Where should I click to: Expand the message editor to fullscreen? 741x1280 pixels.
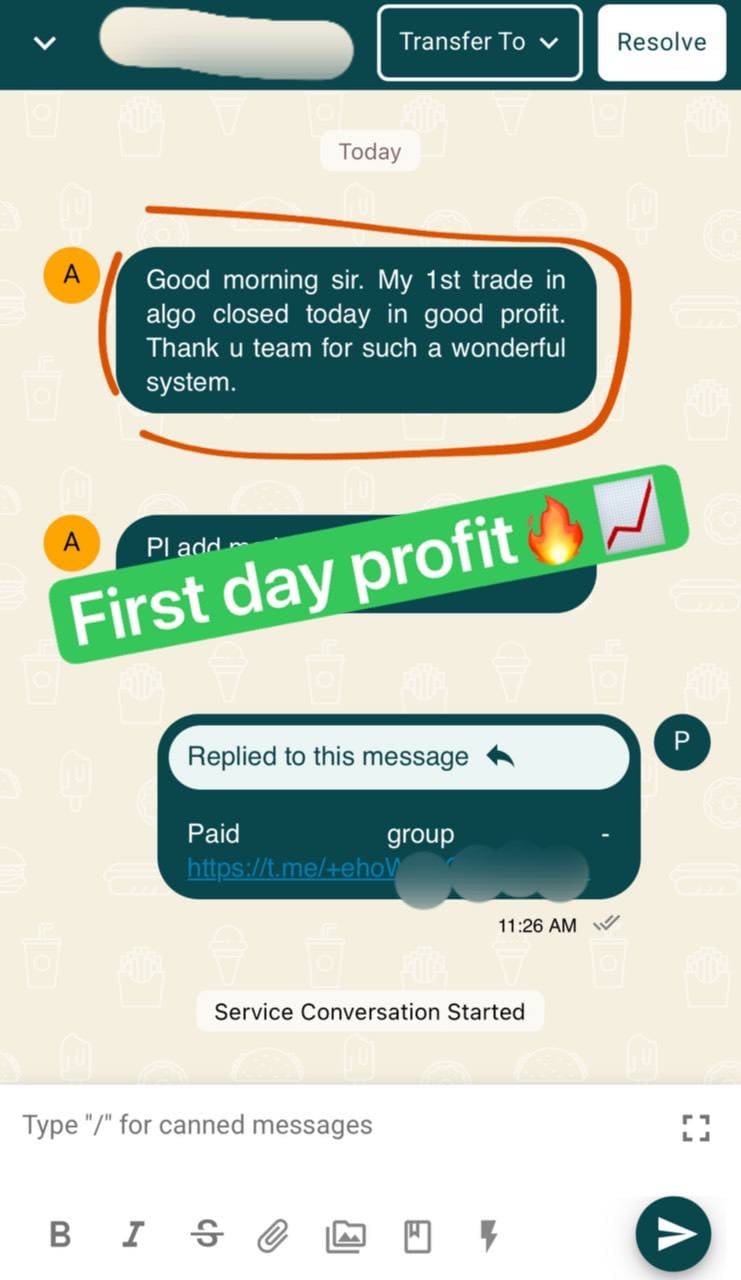[695, 1128]
